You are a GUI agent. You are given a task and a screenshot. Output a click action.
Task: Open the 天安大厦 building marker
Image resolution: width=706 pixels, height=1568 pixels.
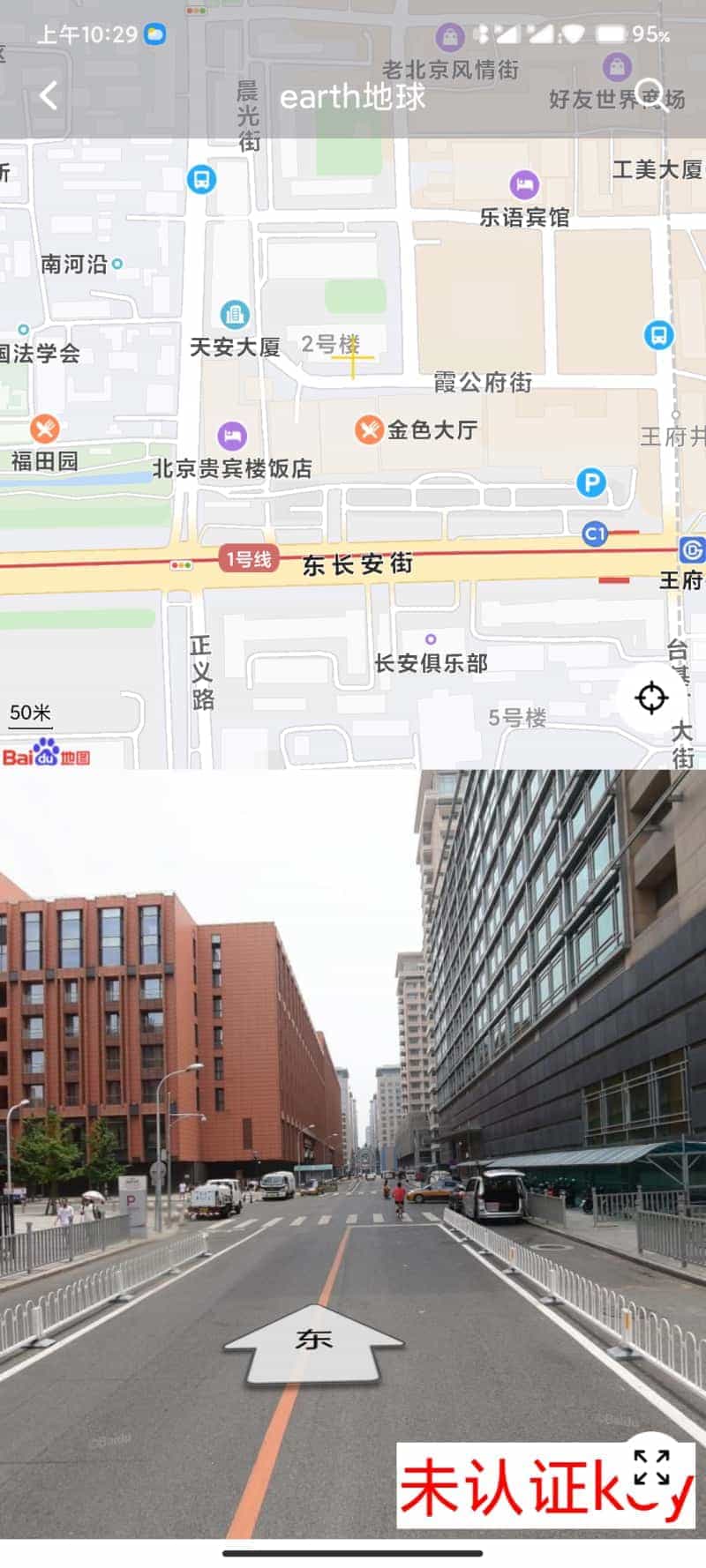point(234,315)
